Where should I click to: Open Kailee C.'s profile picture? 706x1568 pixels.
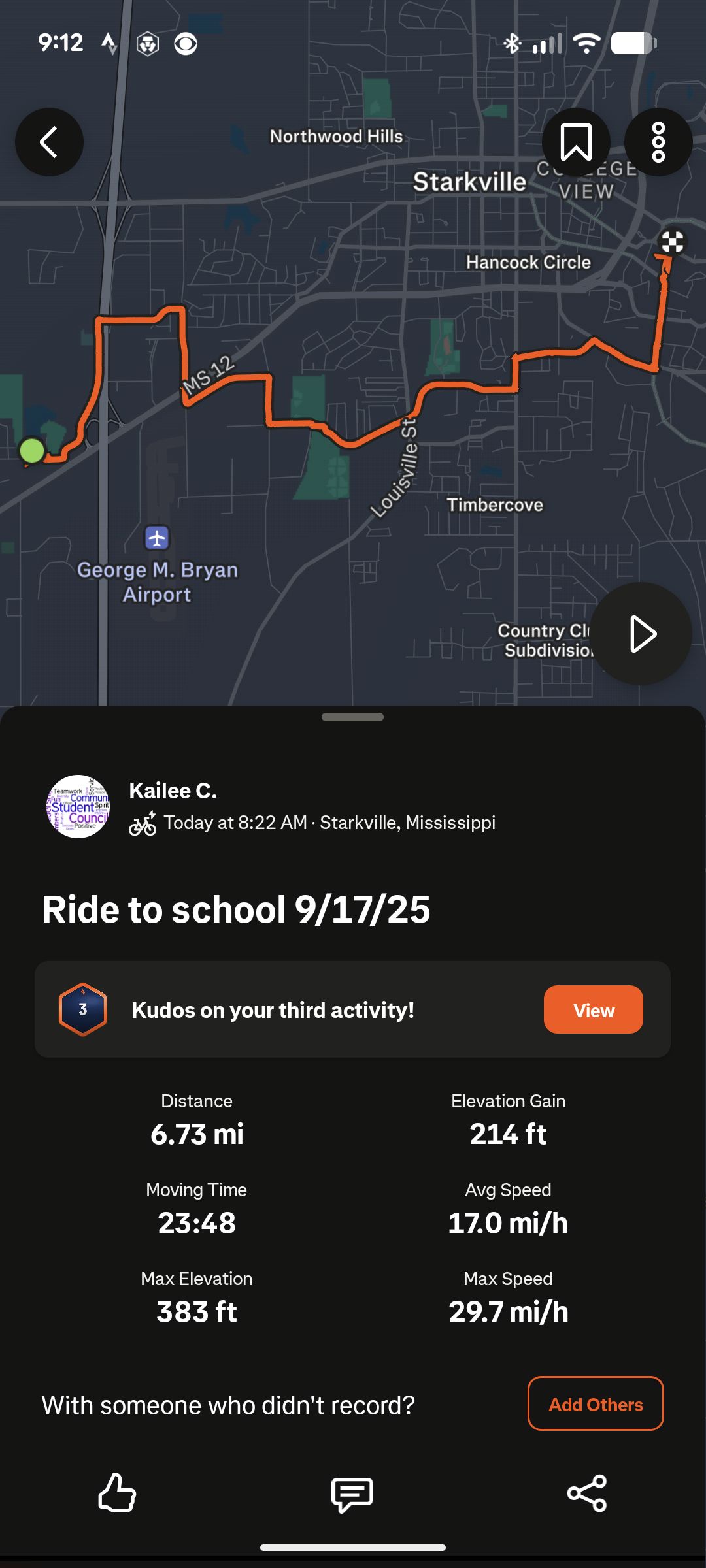pos(78,806)
